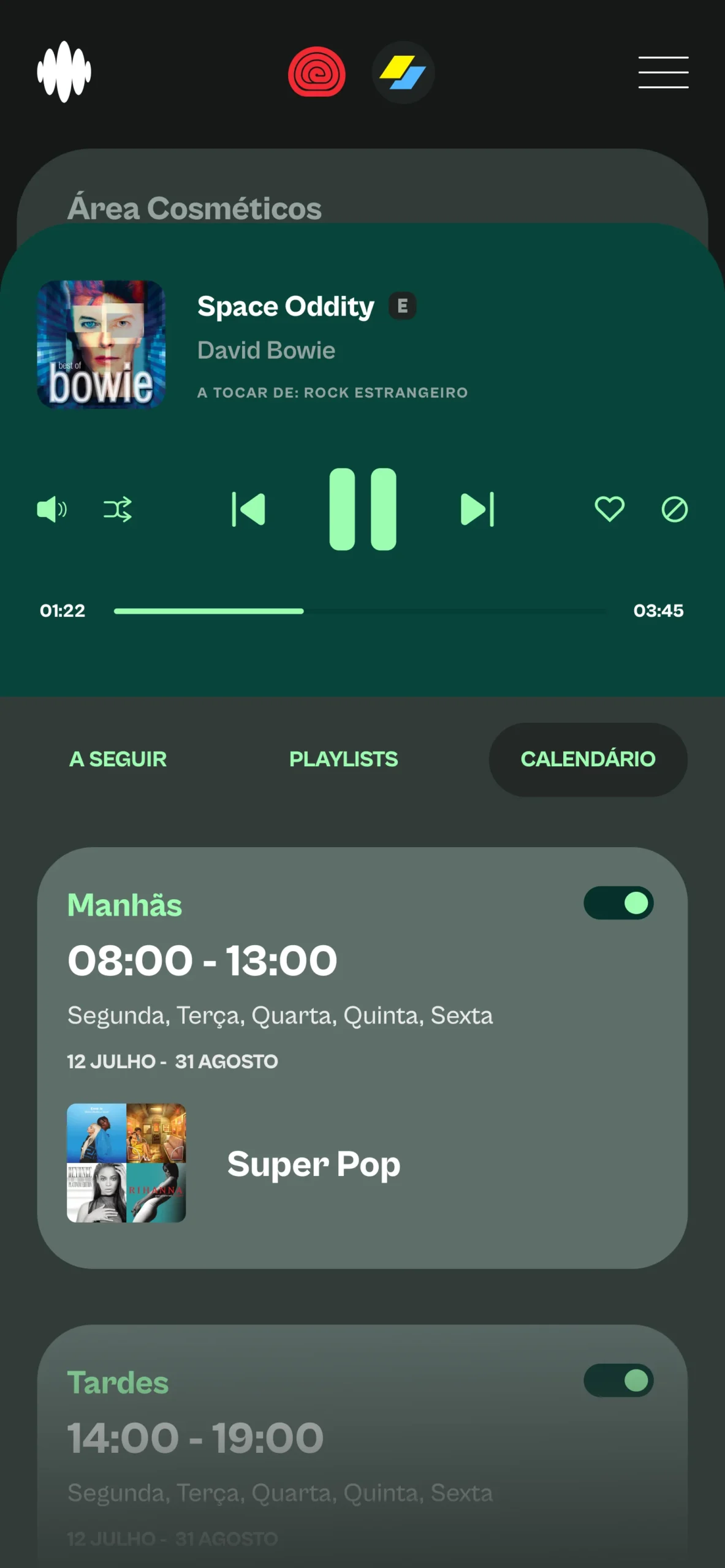Image resolution: width=725 pixels, height=1568 pixels.
Task: Switch to the Playlists tab
Action: (x=343, y=759)
